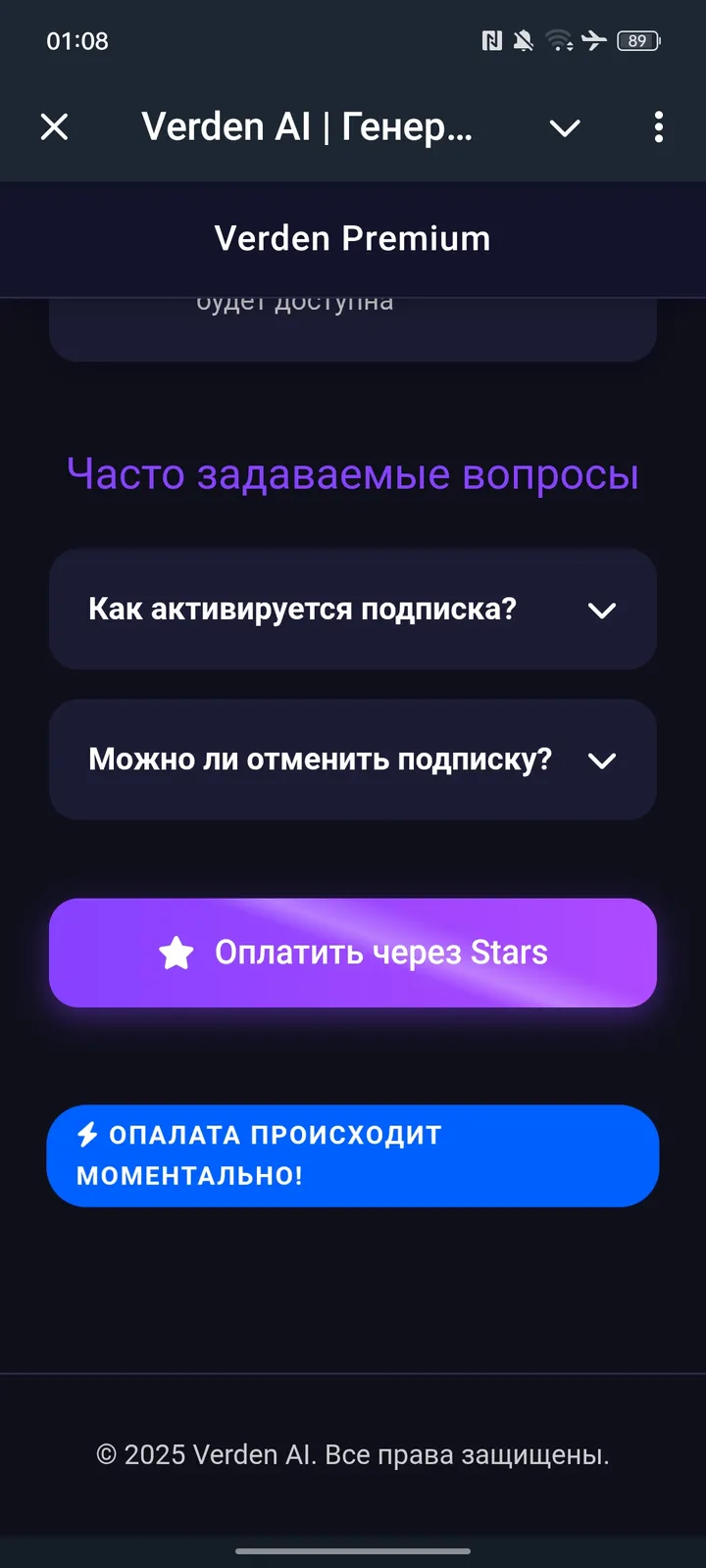Tap the navigation gesture bar at the bottom
706x1568 pixels.
353,1551
